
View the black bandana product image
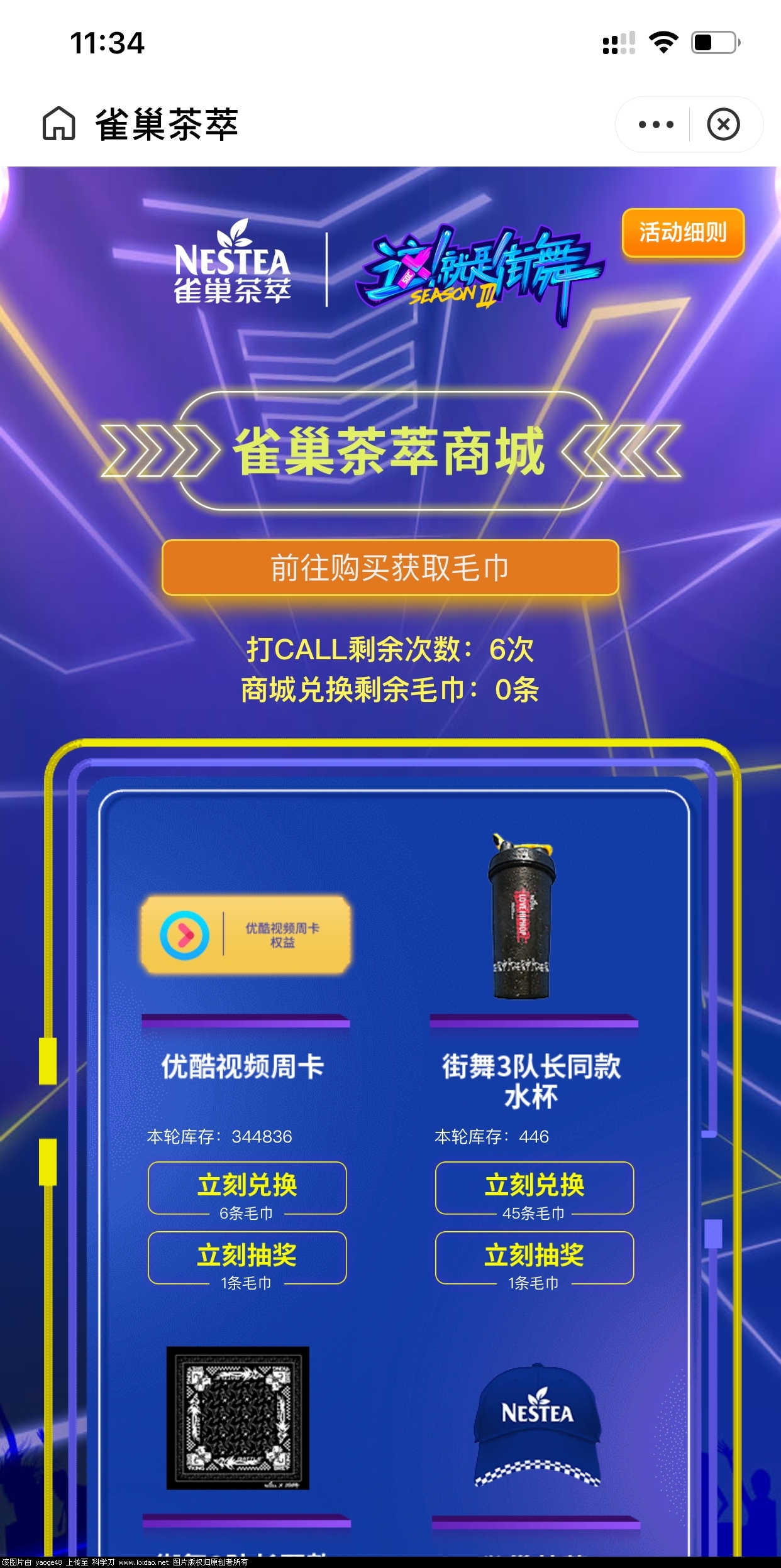point(238,1418)
